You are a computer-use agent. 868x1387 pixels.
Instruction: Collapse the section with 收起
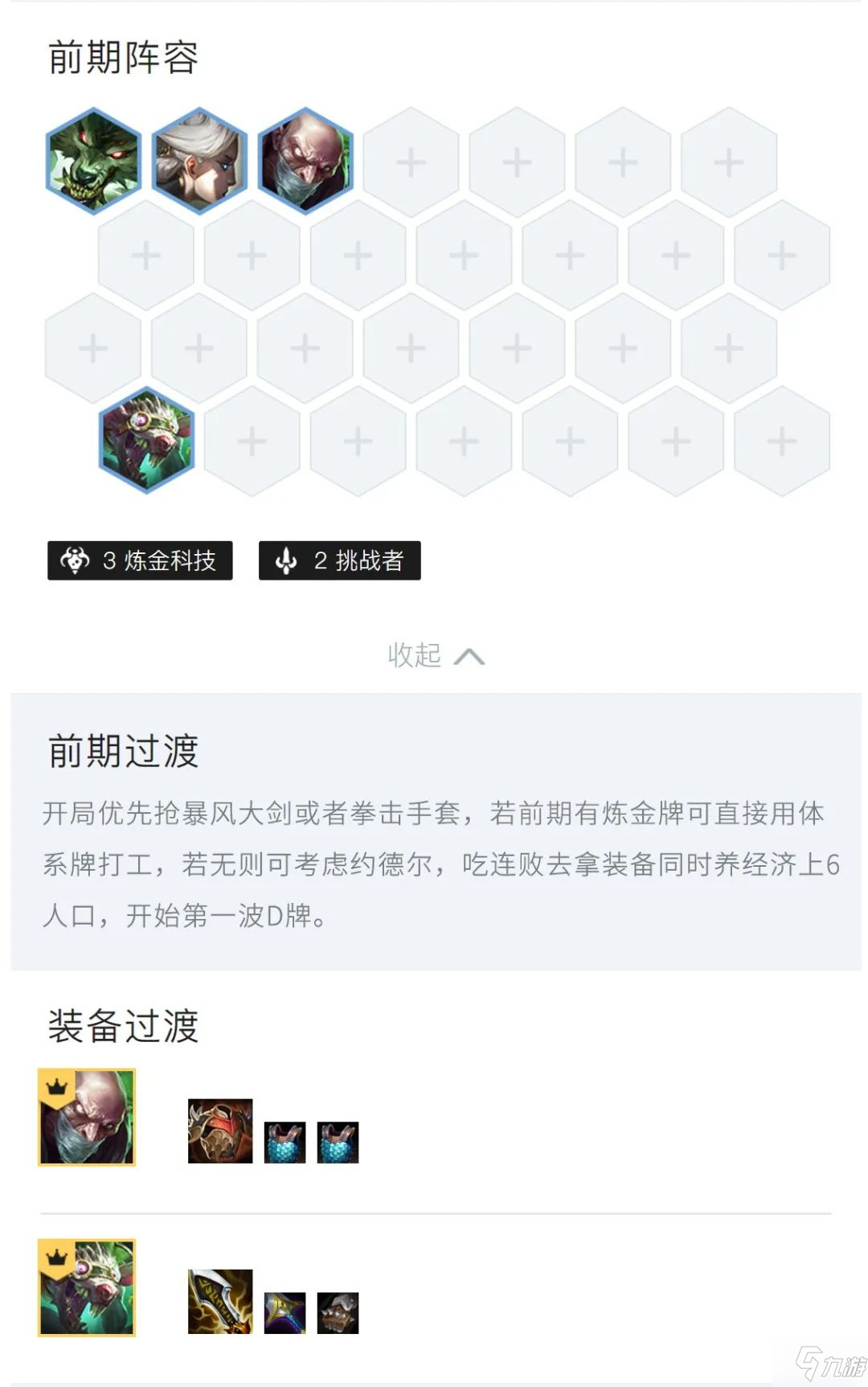pos(435,655)
